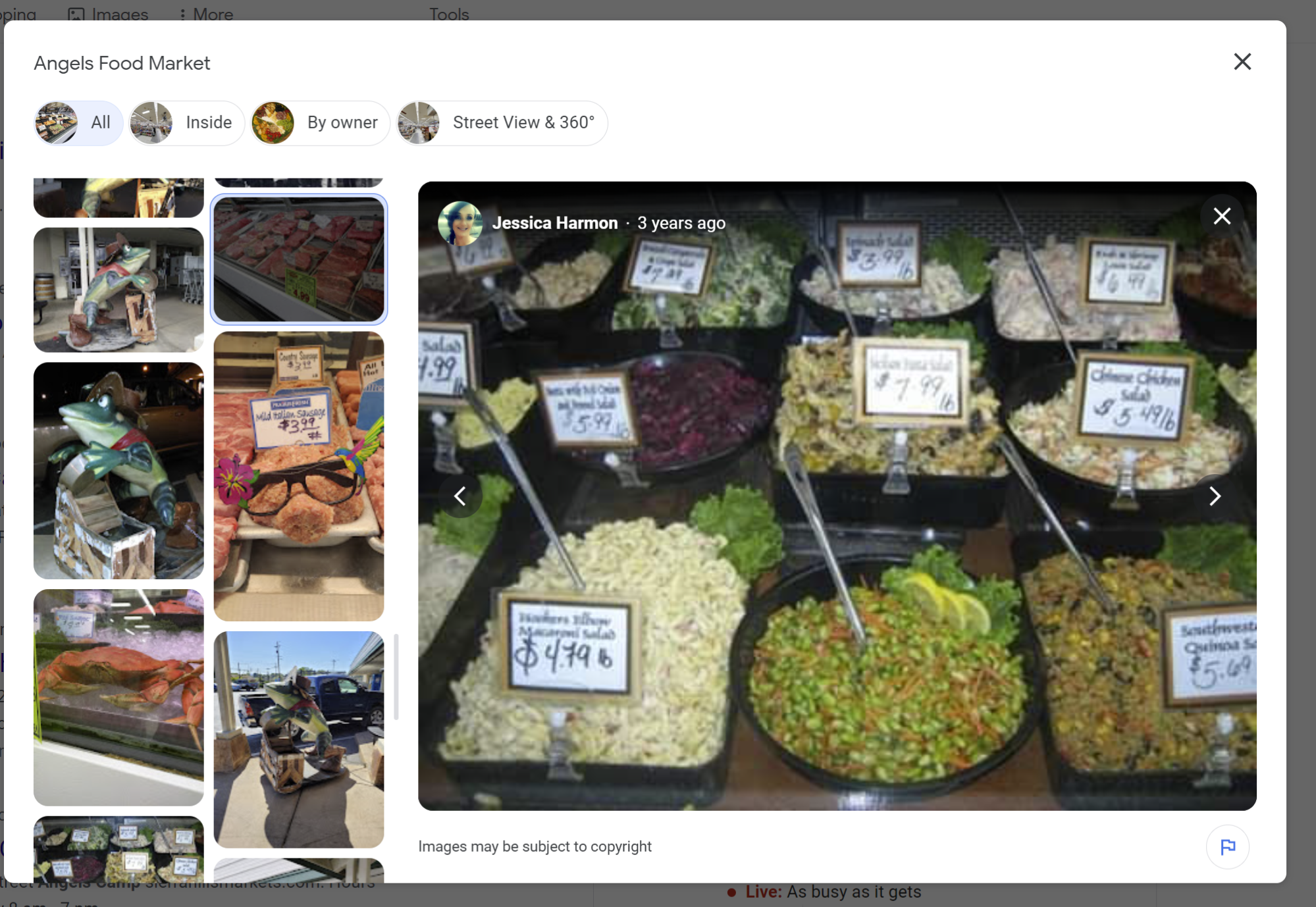Screen dimensions: 1316x907
Task: Close the Angels Food Market photo dialog
Action: pos(1242,62)
